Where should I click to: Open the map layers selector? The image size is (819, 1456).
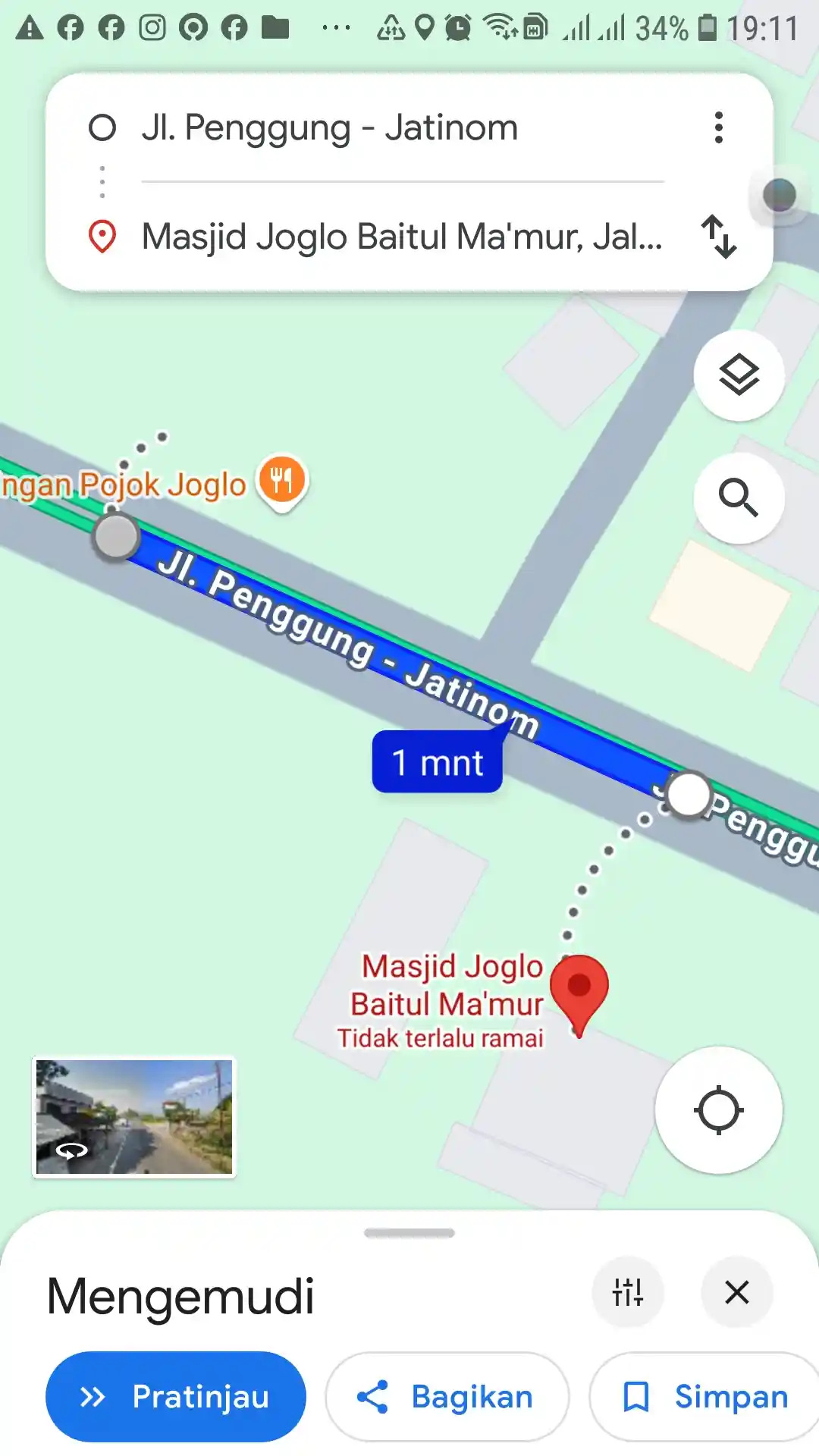coord(739,375)
